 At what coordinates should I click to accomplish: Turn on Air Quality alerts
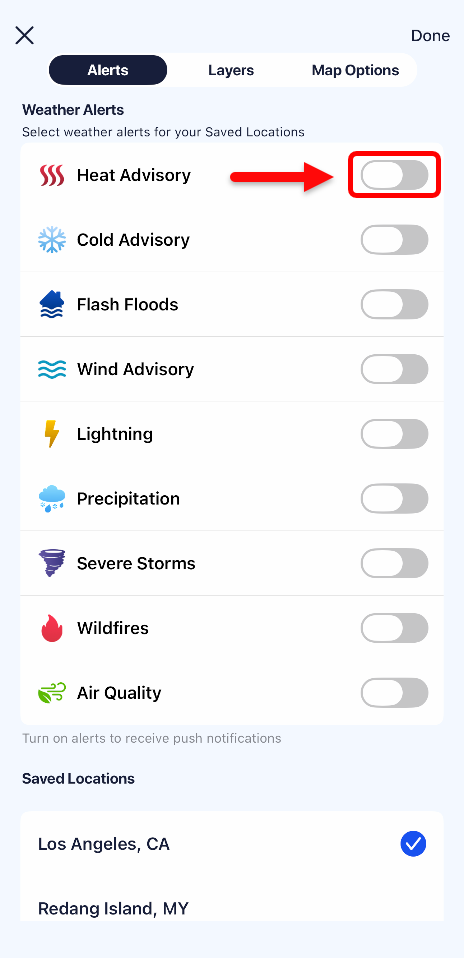[394, 693]
